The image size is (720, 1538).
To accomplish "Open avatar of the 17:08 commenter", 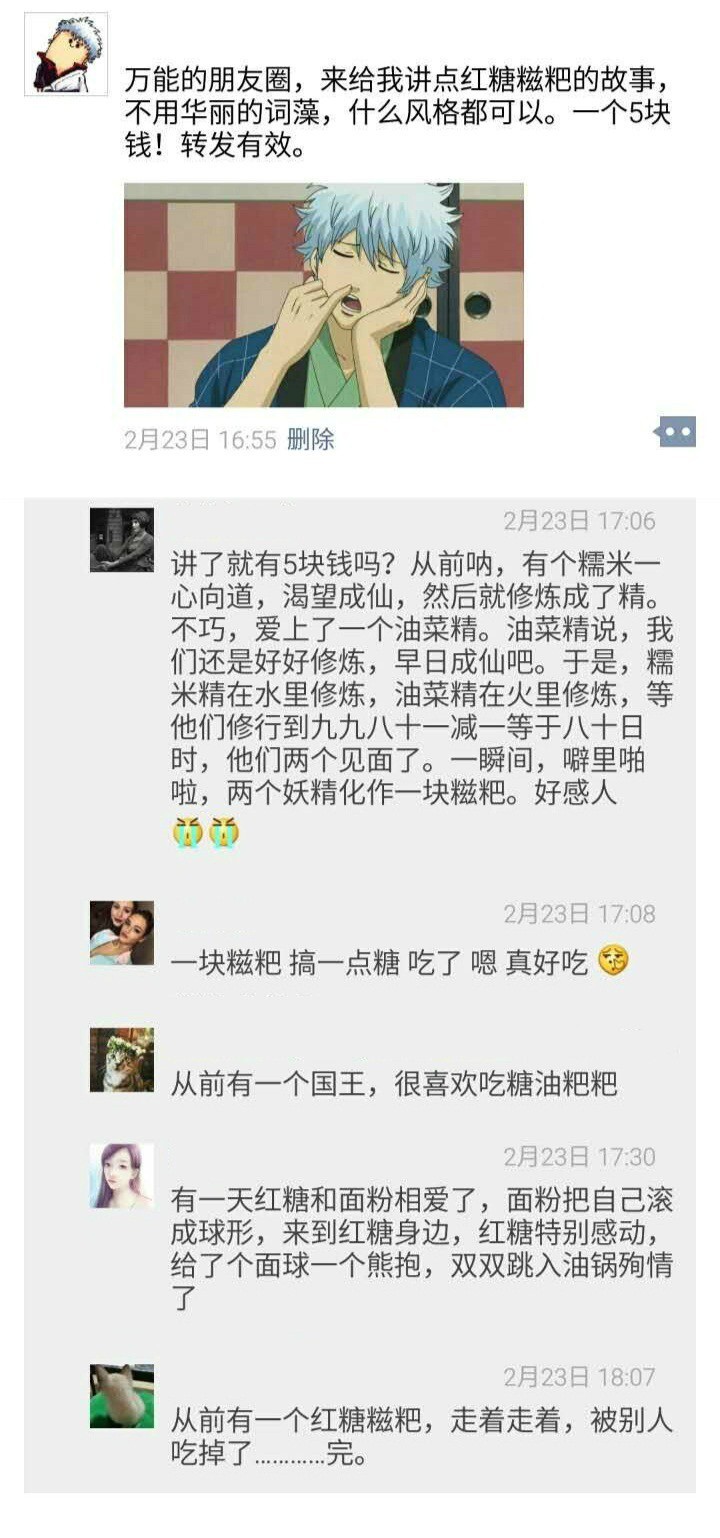I will [122, 932].
